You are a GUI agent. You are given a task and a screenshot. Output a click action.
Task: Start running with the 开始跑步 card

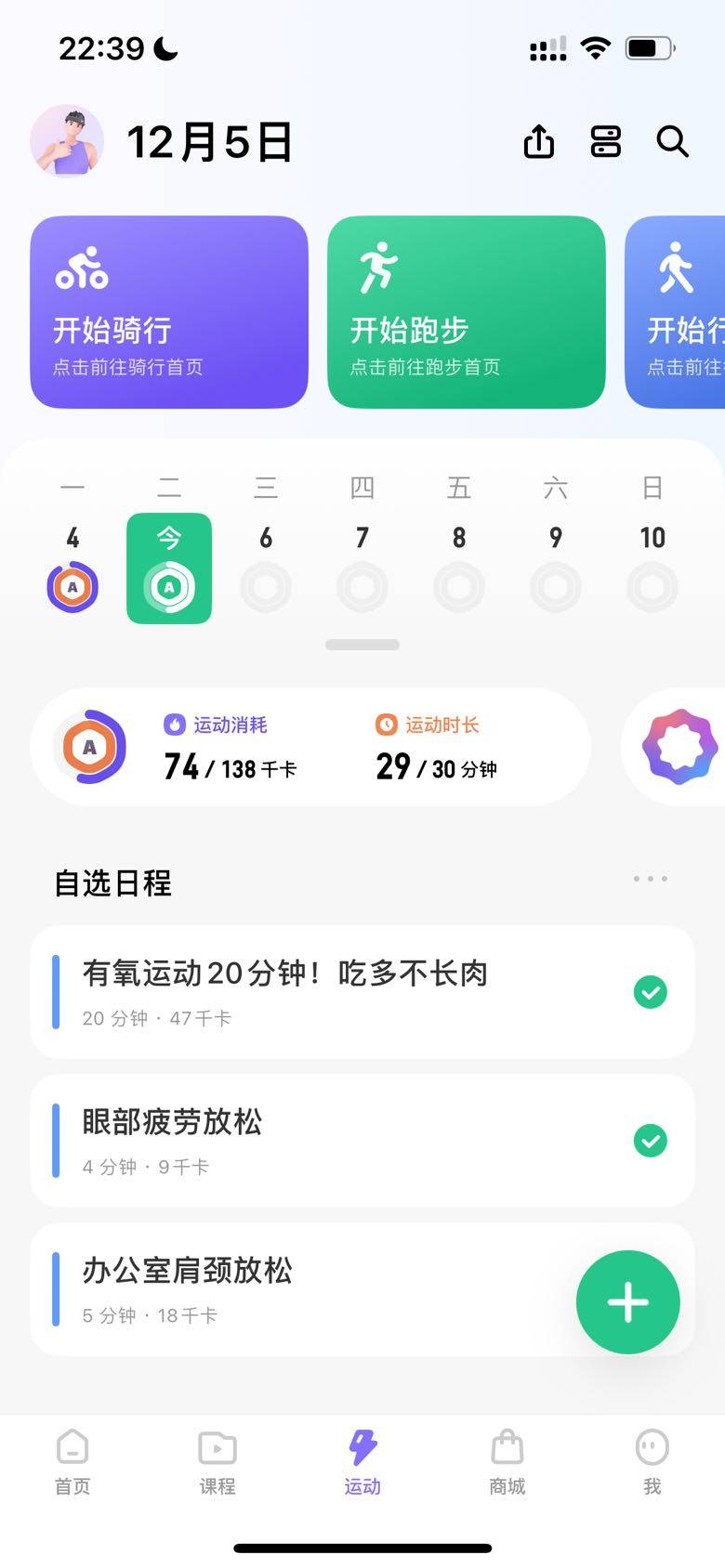(467, 312)
